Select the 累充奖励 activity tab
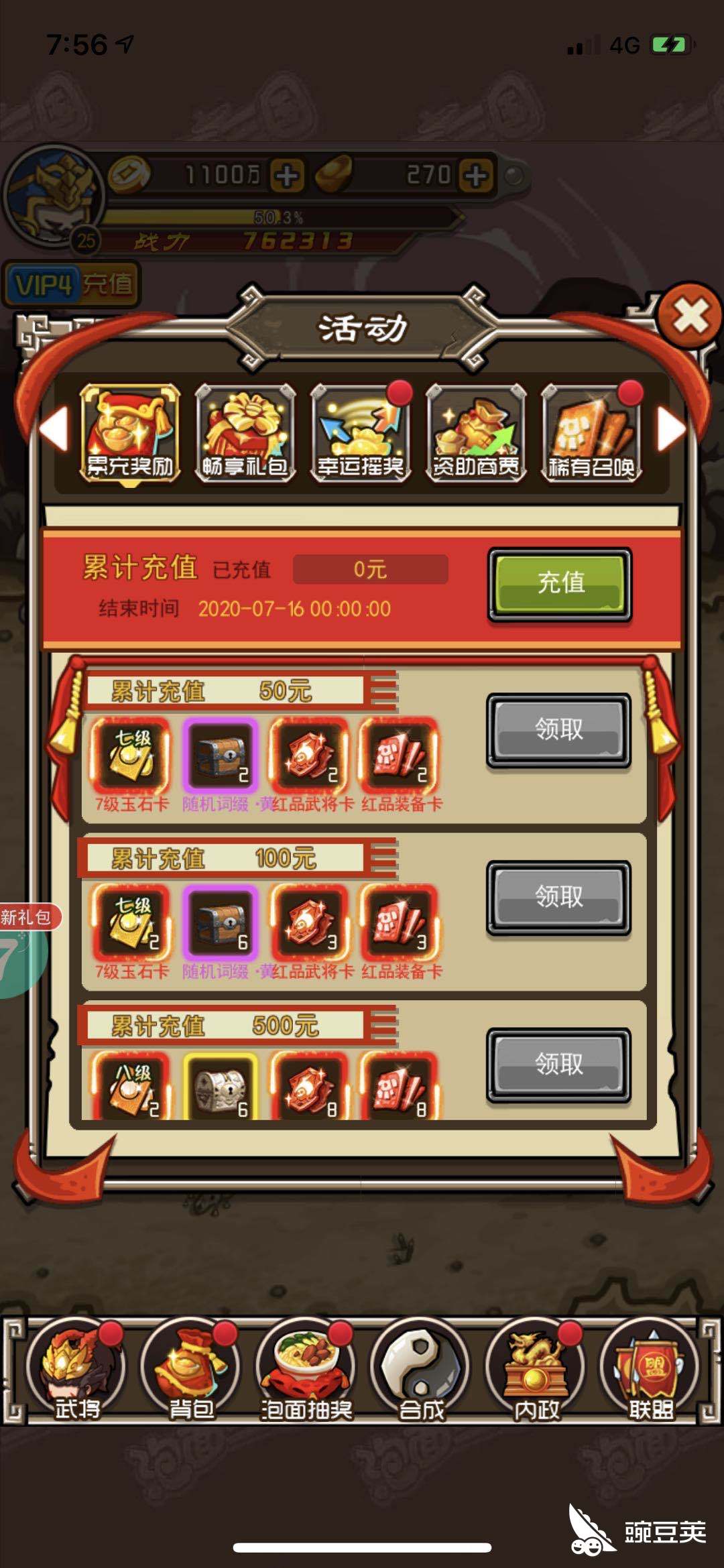 [x=130, y=433]
